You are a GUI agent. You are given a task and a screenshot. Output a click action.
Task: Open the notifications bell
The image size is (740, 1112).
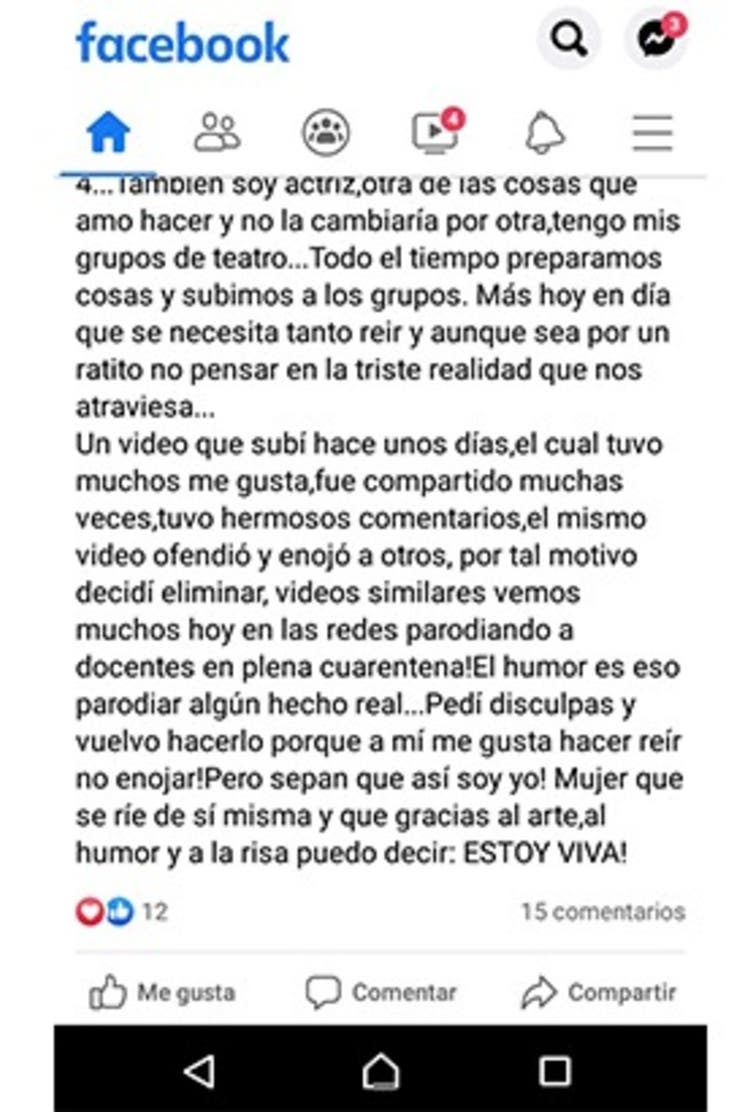(x=545, y=133)
